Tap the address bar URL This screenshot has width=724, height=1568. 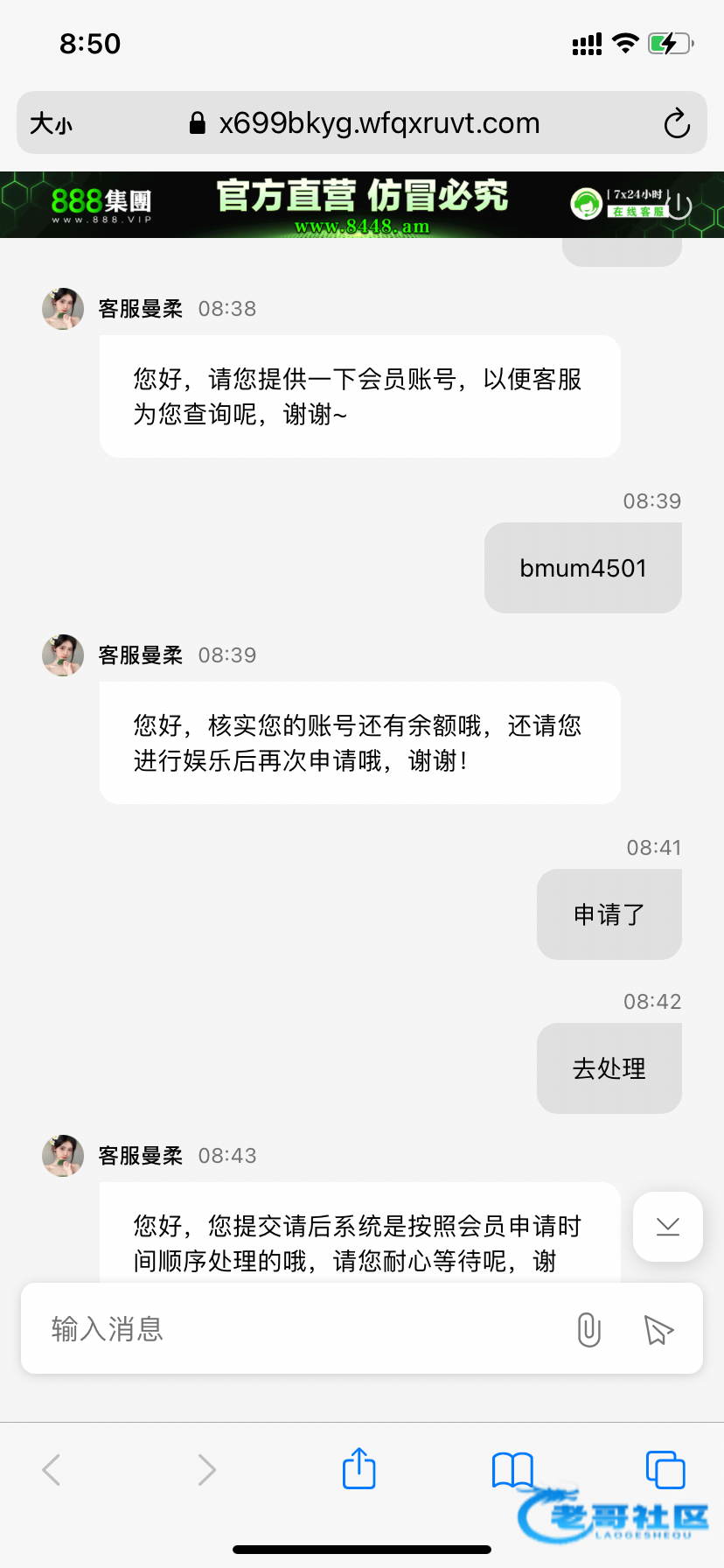coord(378,123)
